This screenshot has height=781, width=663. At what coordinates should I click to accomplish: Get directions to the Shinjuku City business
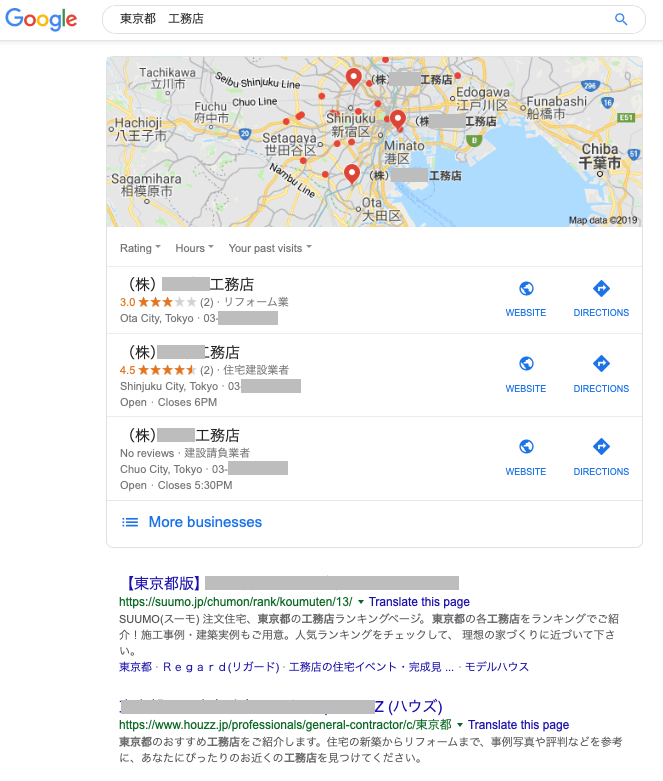pyautogui.click(x=601, y=374)
